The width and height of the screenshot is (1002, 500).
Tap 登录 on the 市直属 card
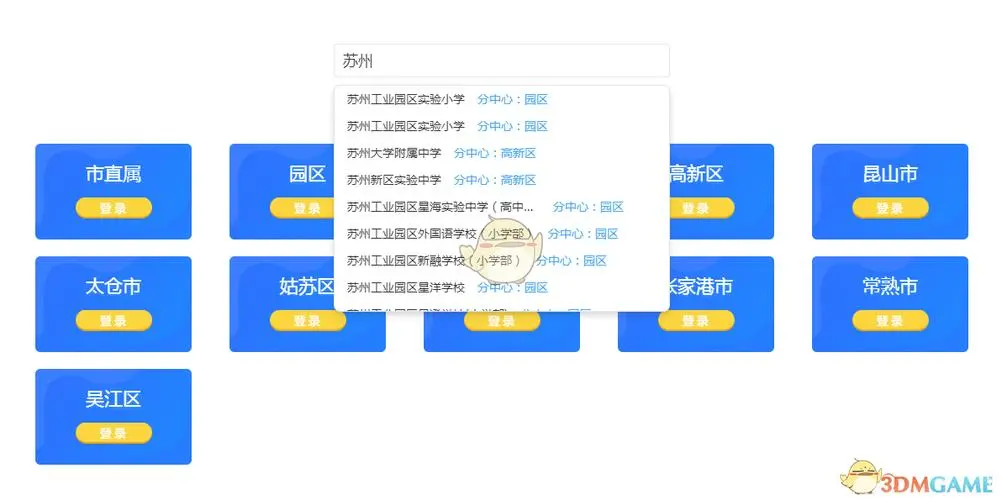pos(113,208)
